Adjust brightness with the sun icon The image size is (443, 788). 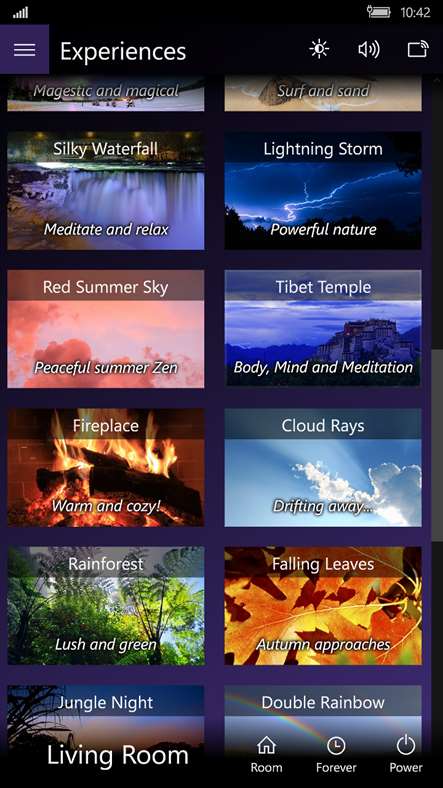click(x=319, y=49)
